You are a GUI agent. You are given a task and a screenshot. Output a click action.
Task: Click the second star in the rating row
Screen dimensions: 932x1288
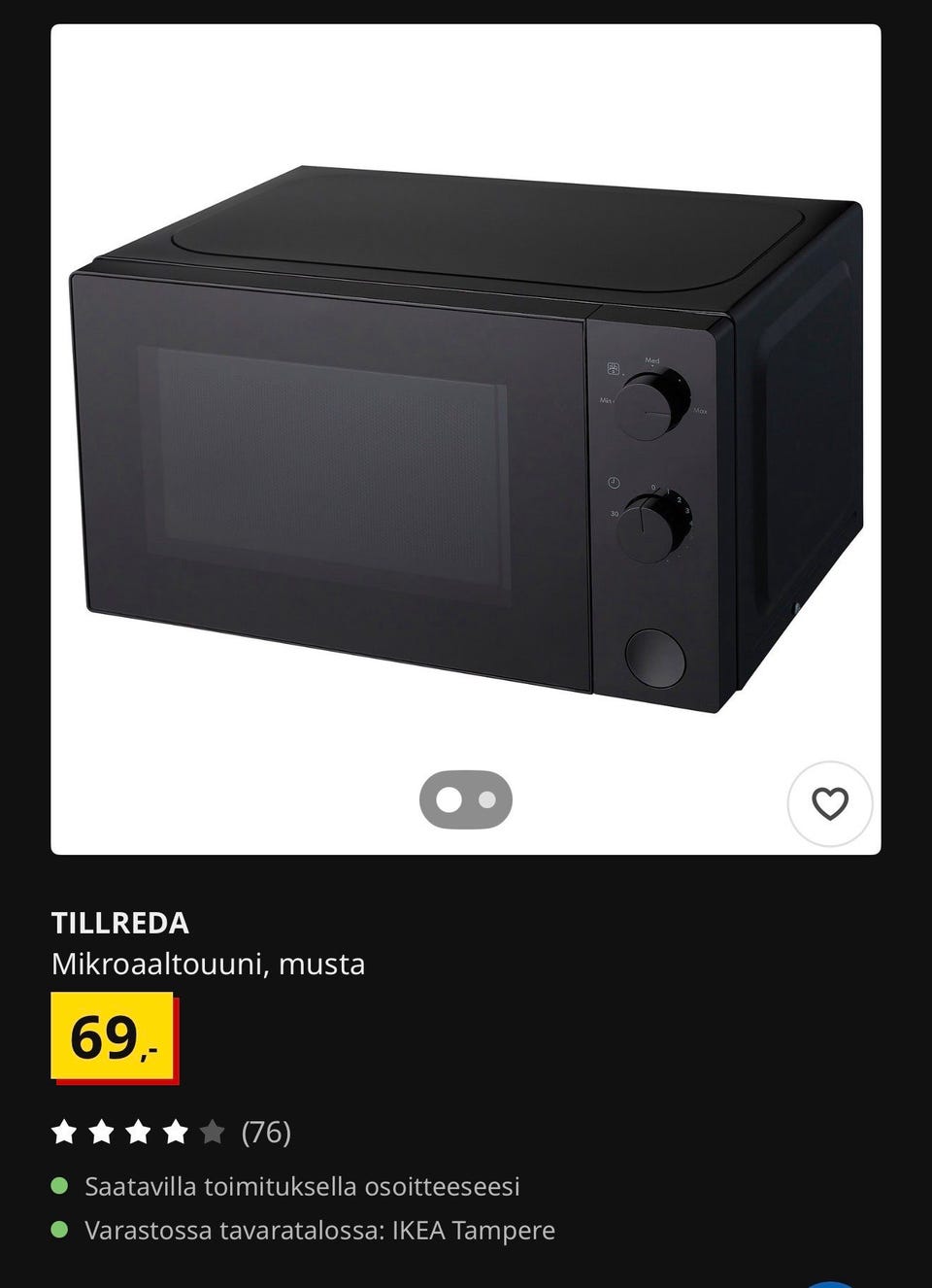[x=103, y=1131]
